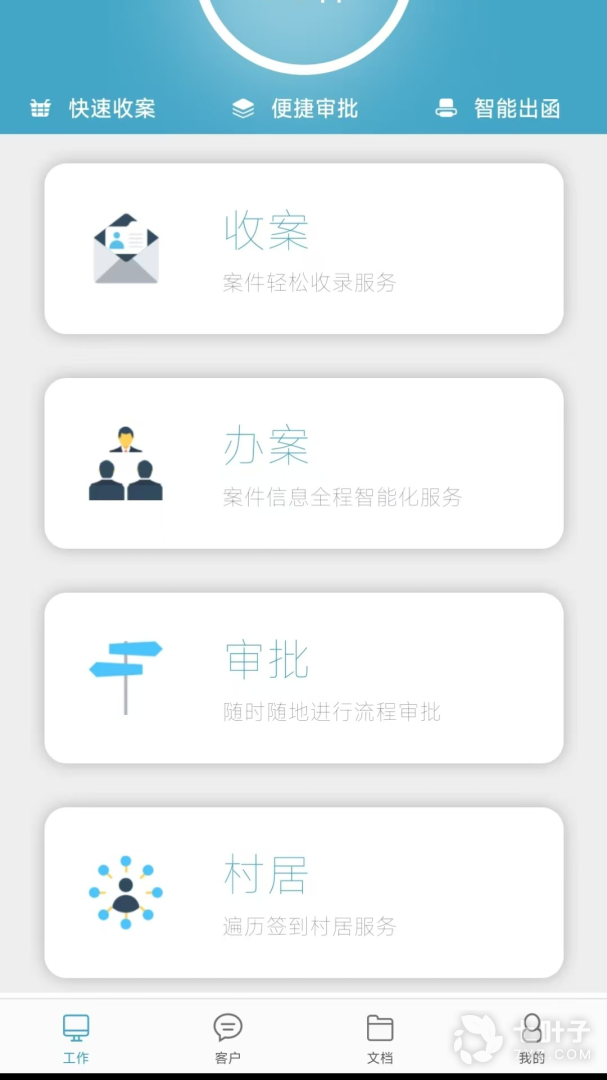Open the 文档 tab
607x1080 pixels.
pos(380,1038)
